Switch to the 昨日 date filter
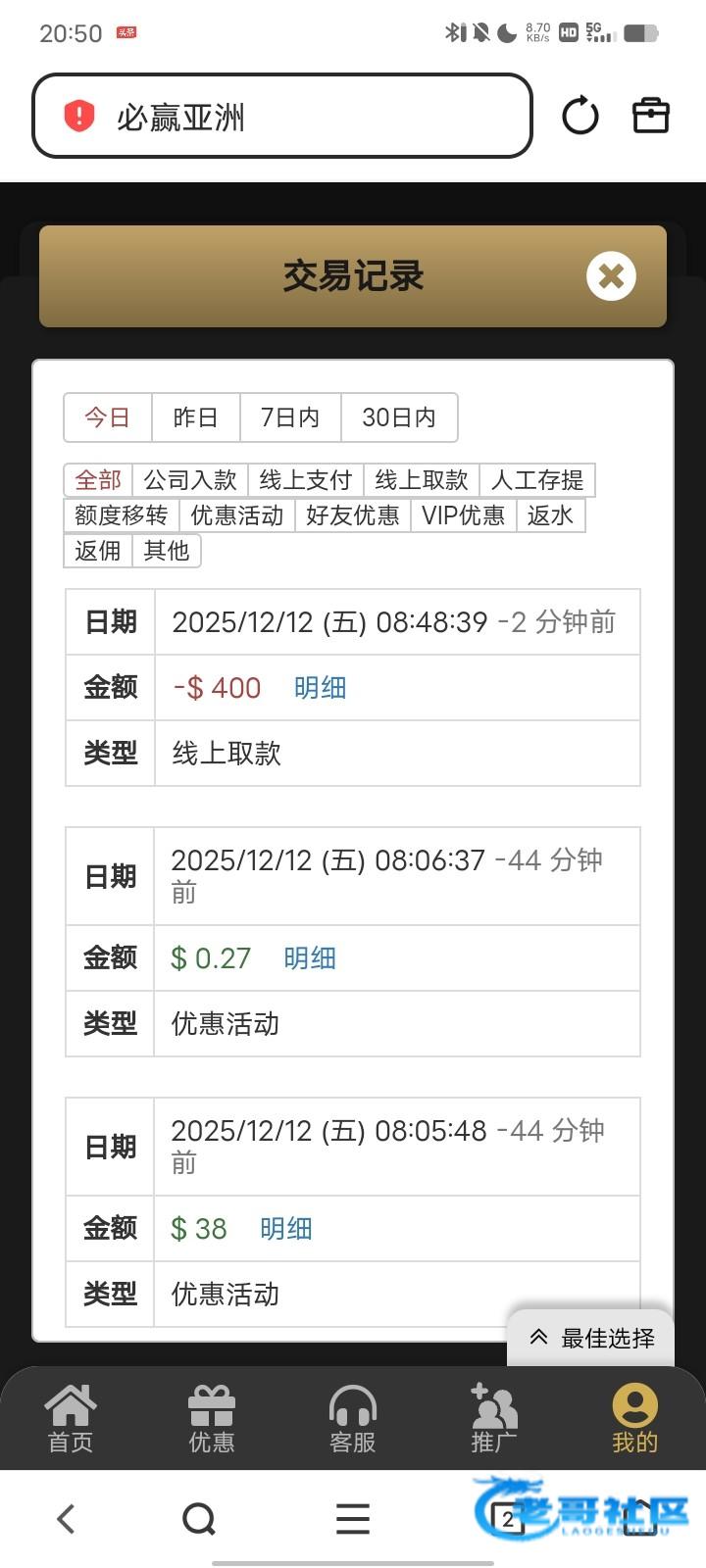Screen dimensions: 706x1568 [x=195, y=417]
